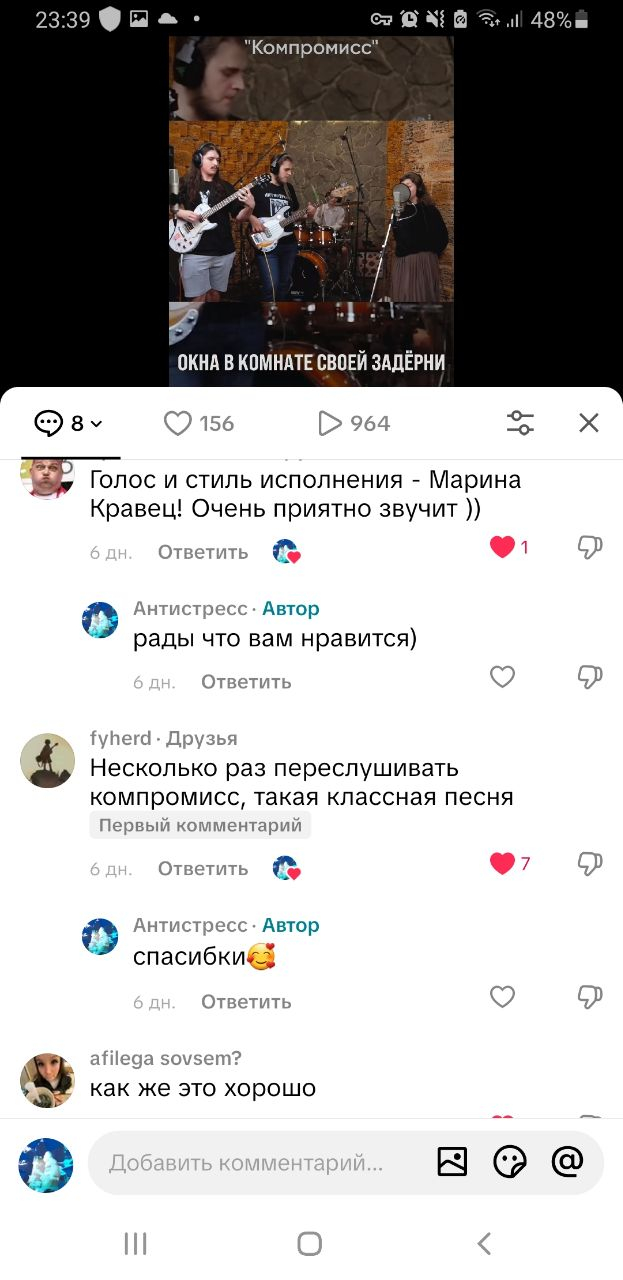The image size is (623, 1280).
Task: Open the sticker and emoji picker
Action: click(x=510, y=1162)
